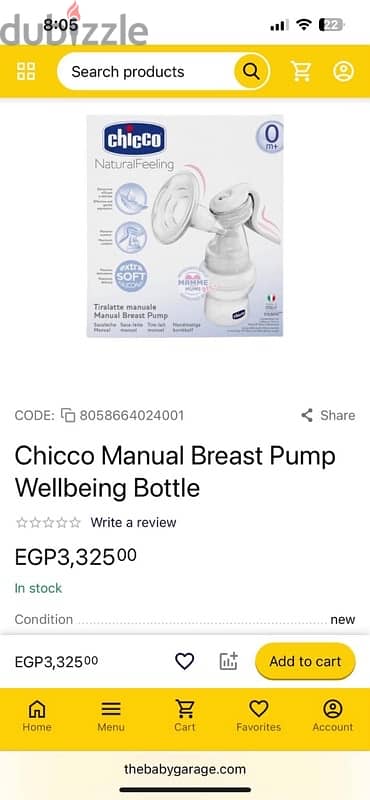The image size is (370, 800).
Task: Add product to favorites with heart icon
Action: pyautogui.click(x=184, y=662)
